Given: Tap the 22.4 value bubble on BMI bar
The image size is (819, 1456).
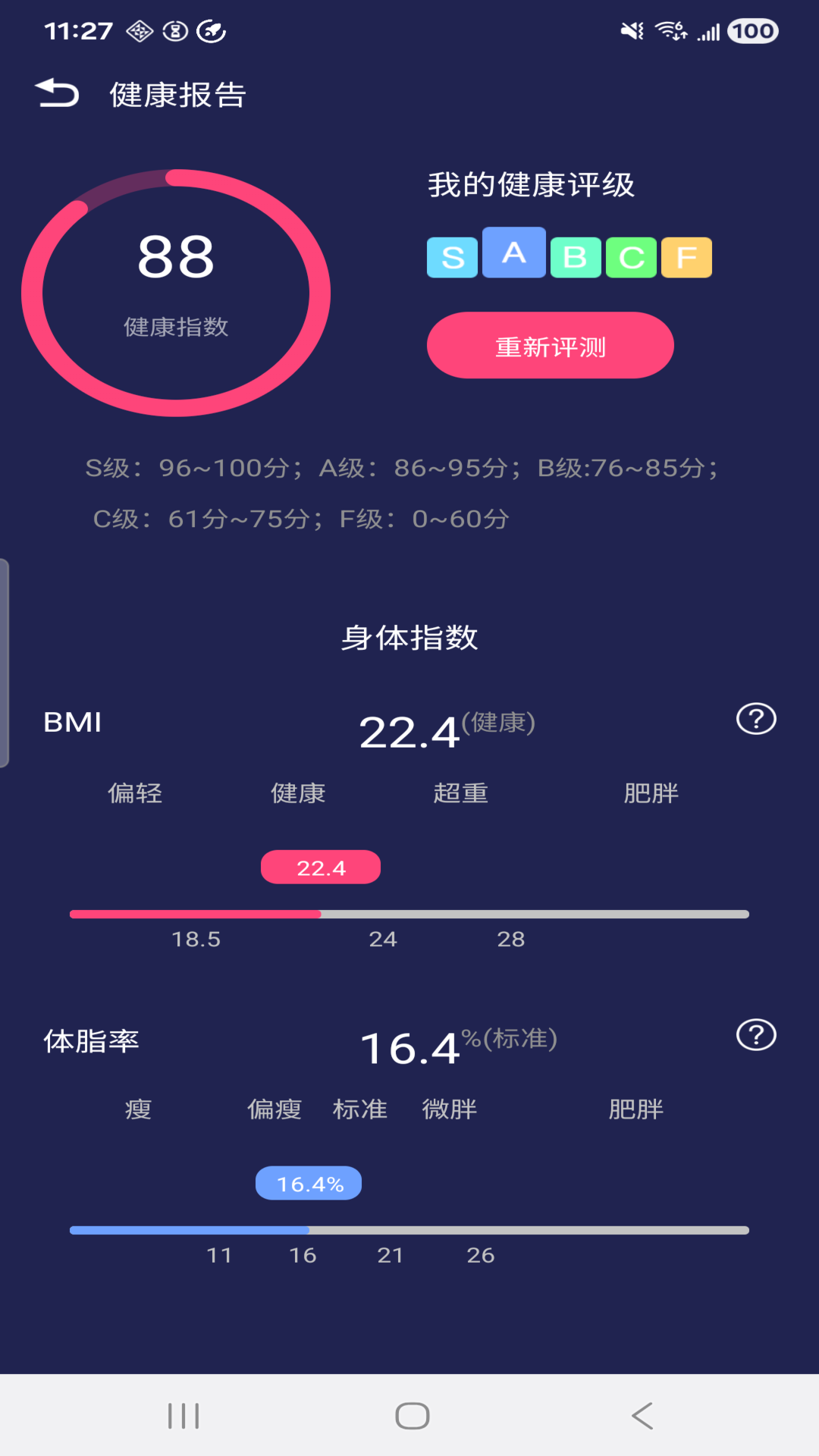Looking at the screenshot, I should click(320, 866).
